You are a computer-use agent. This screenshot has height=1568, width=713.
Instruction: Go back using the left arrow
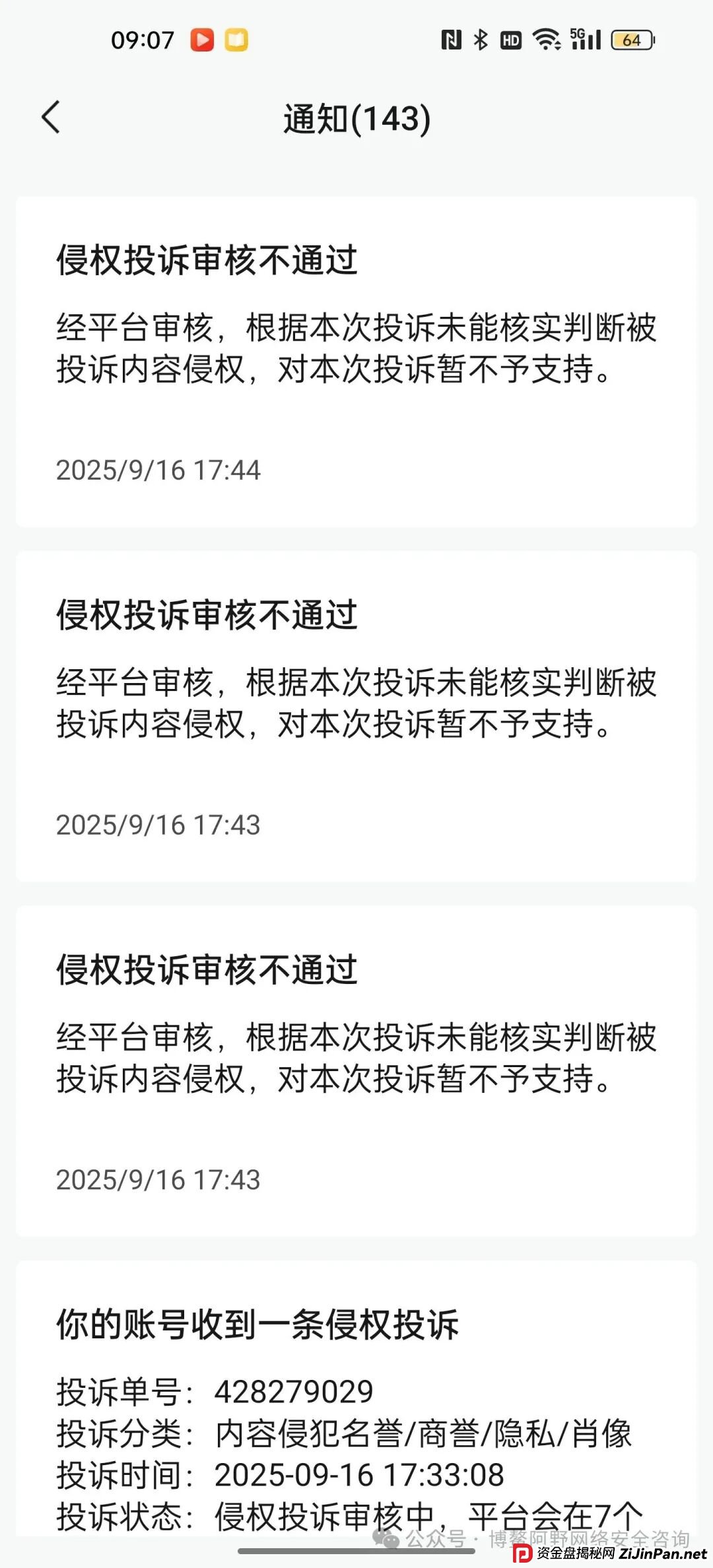(x=51, y=117)
